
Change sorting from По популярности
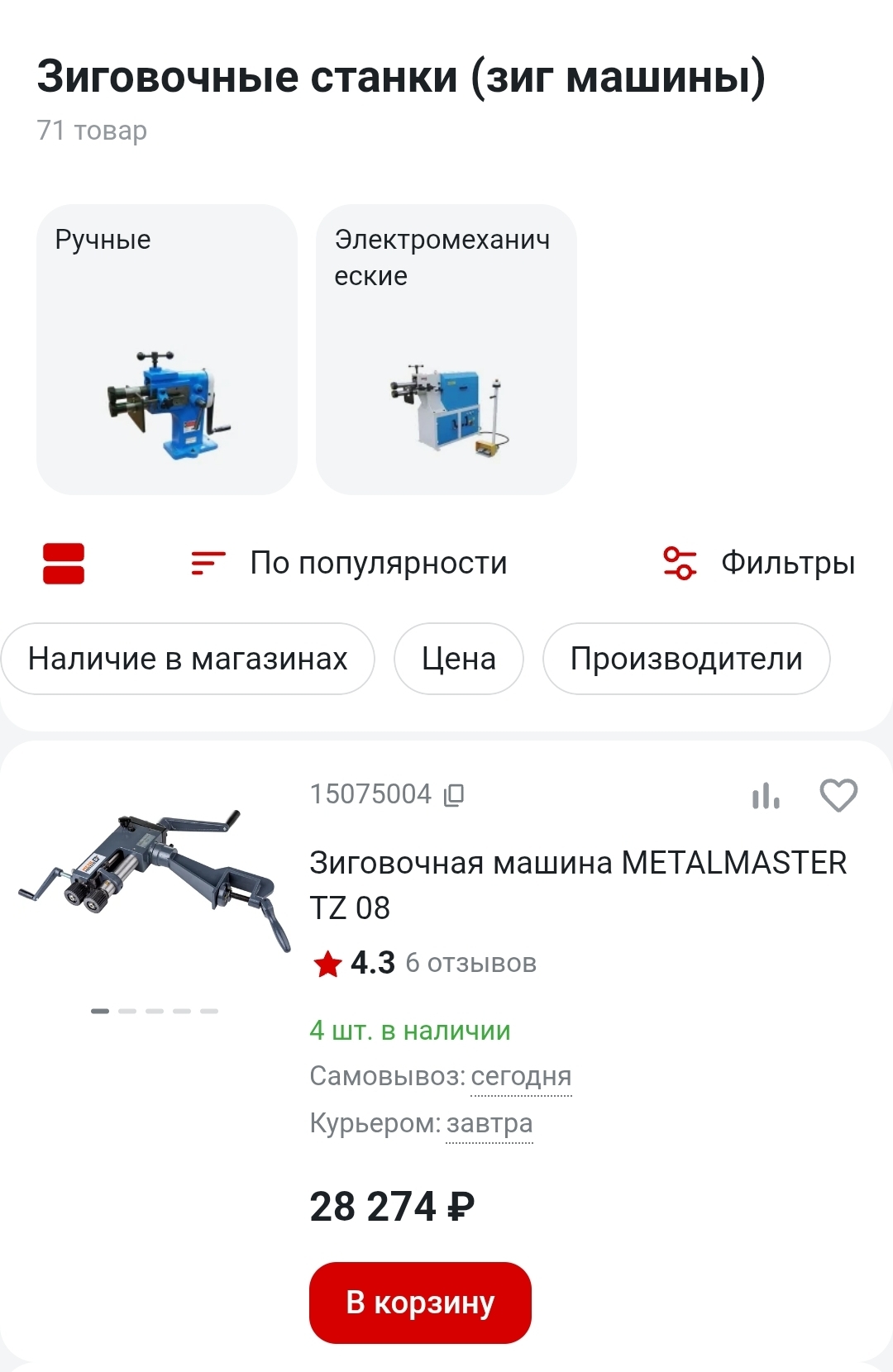click(349, 564)
